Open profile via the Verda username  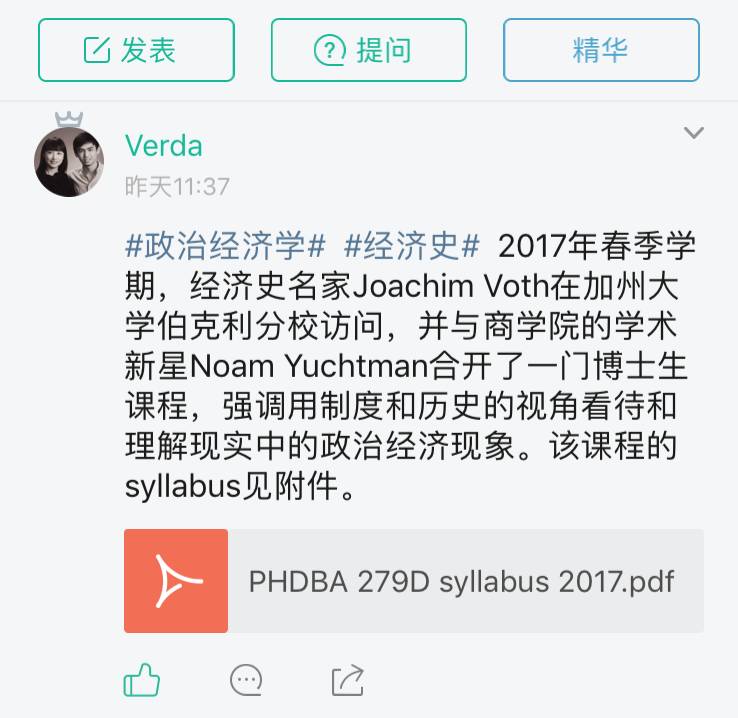pyautogui.click(x=164, y=146)
